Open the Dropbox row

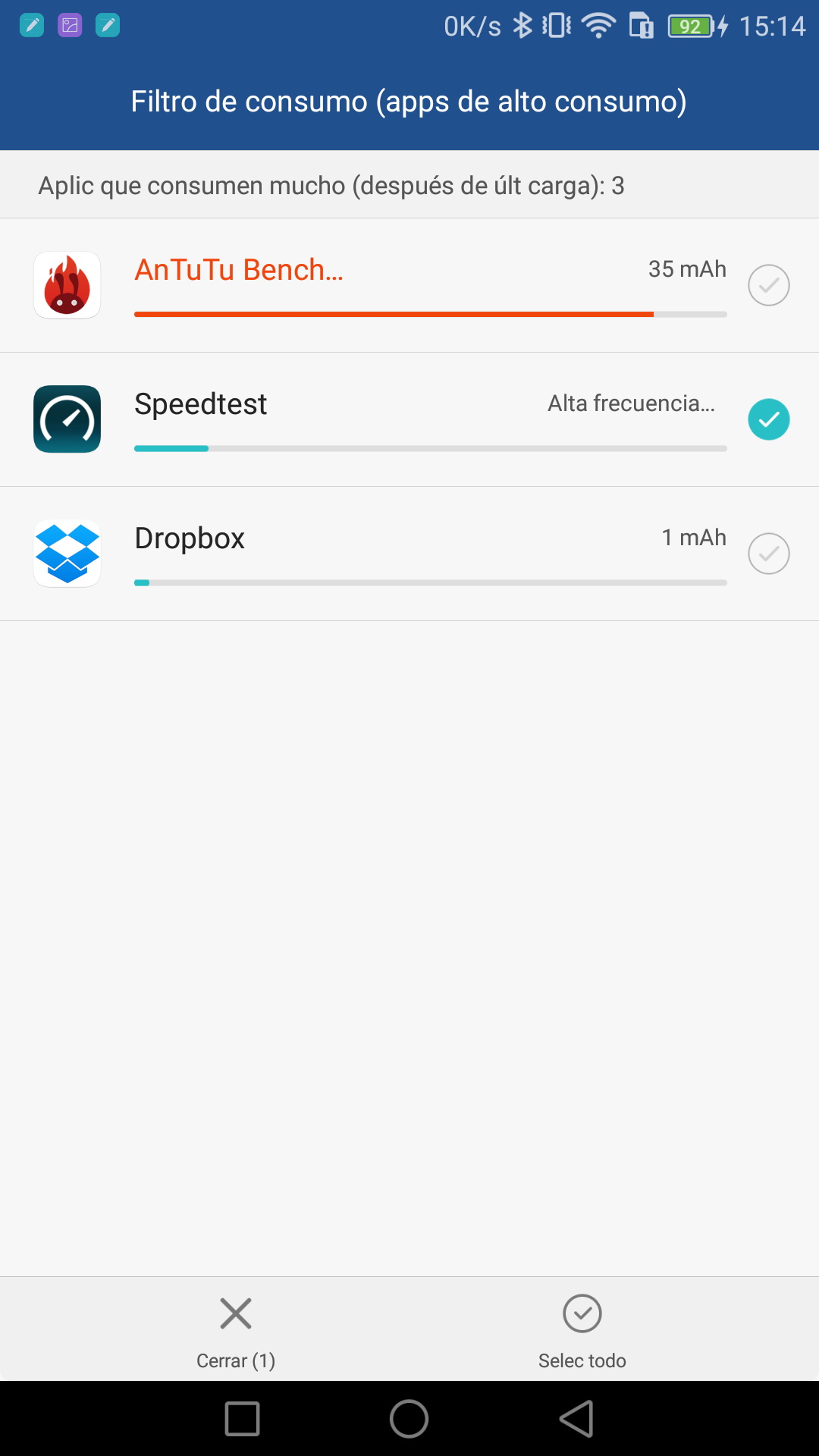click(x=379, y=554)
